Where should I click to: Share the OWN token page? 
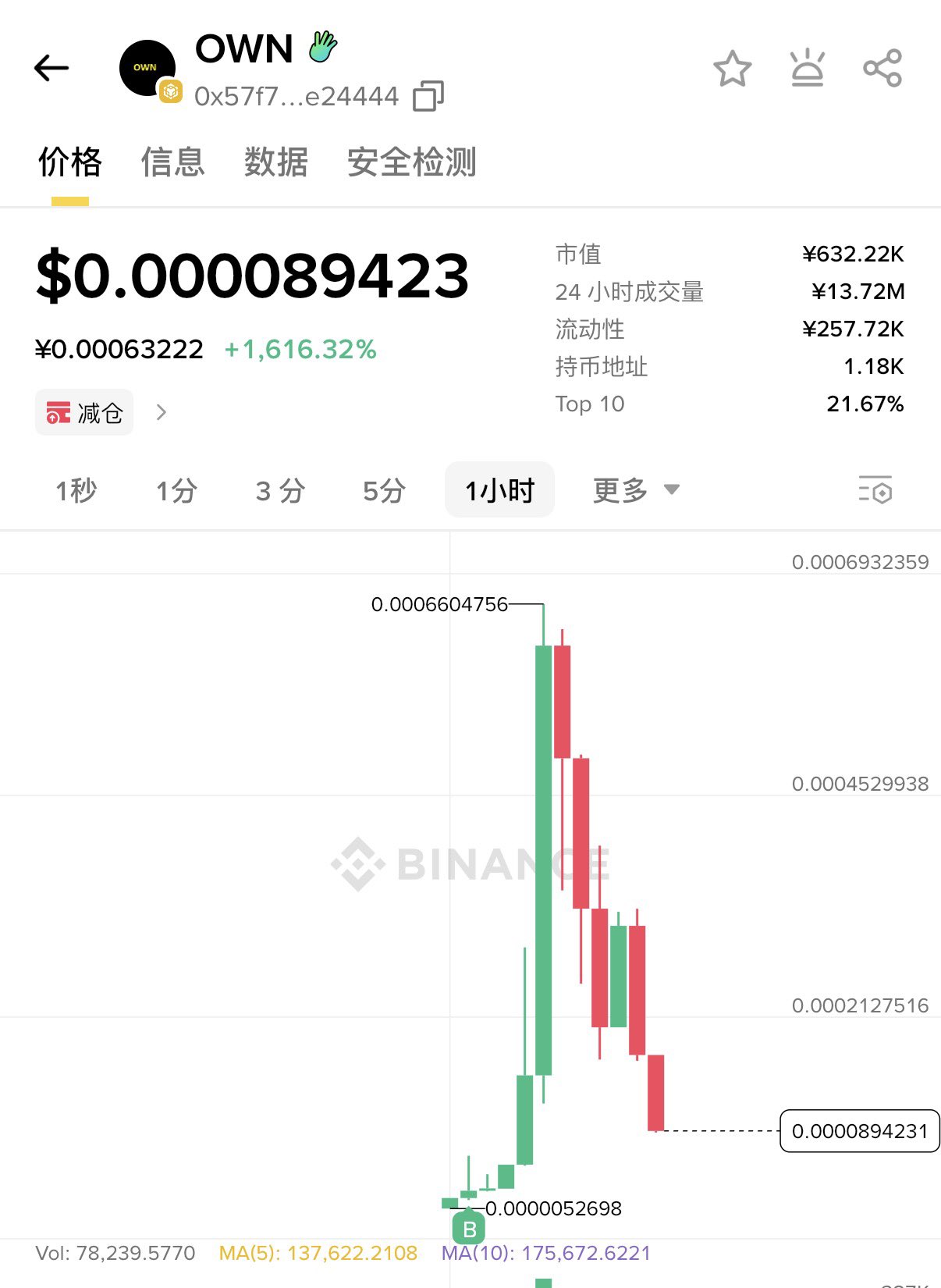tap(882, 69)
